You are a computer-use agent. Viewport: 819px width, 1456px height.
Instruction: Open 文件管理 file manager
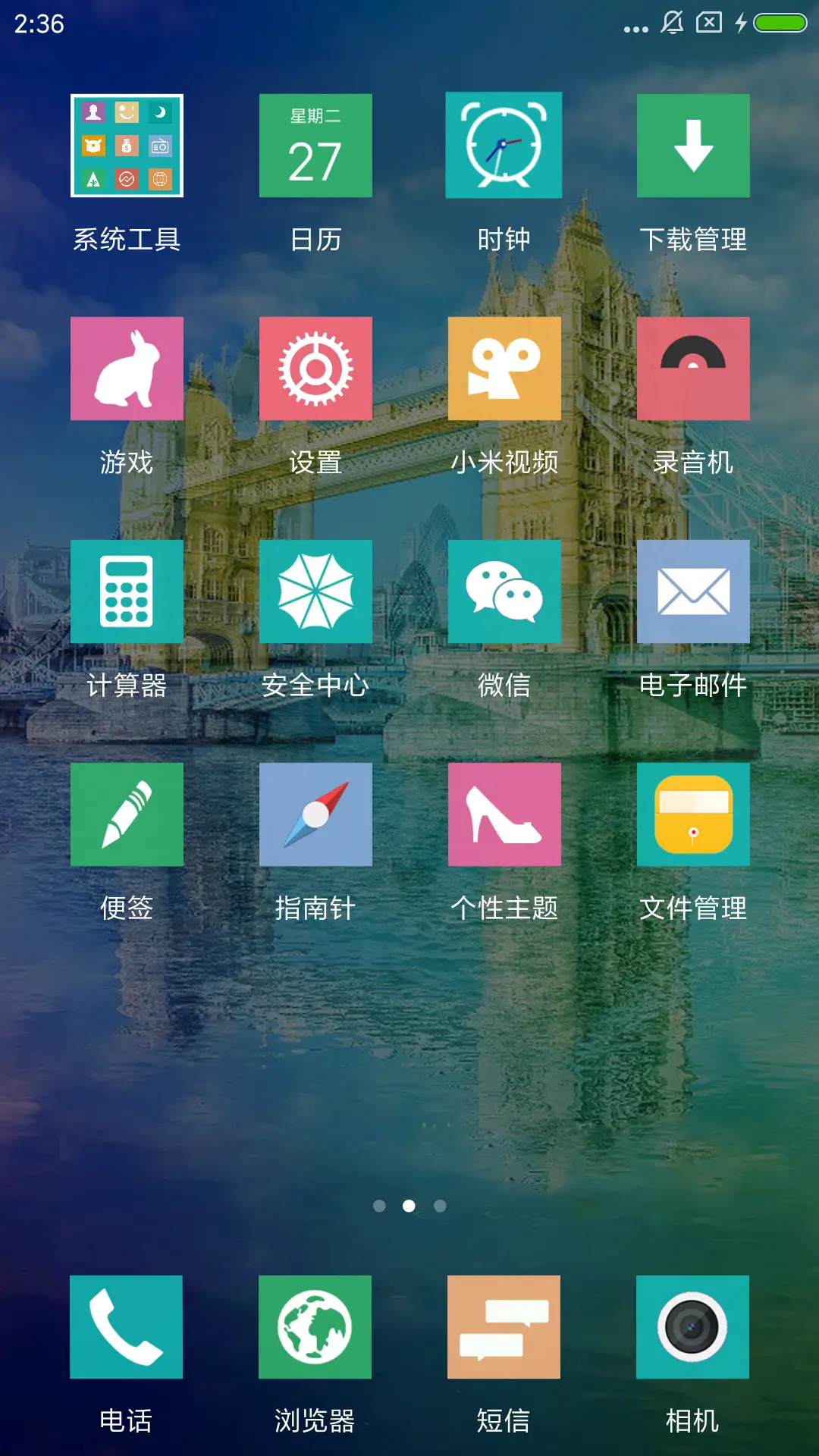693,814
